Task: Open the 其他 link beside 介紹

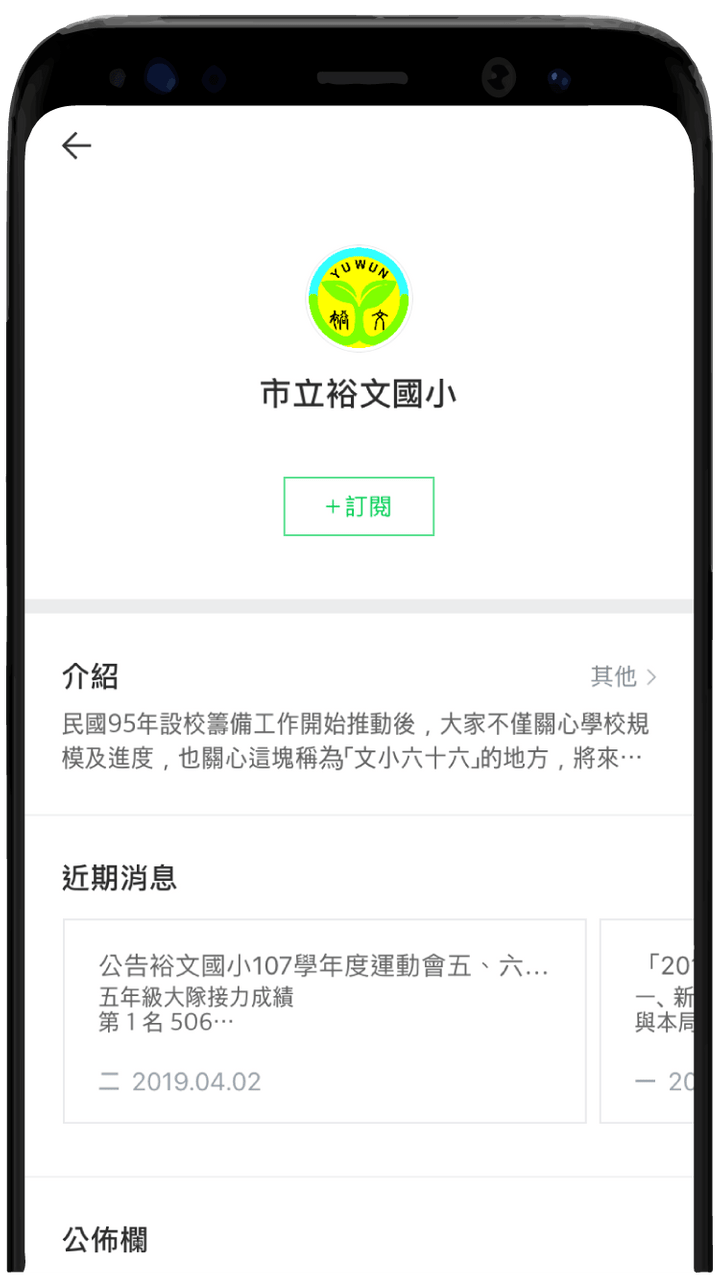Action: click(x=623, y=677)
